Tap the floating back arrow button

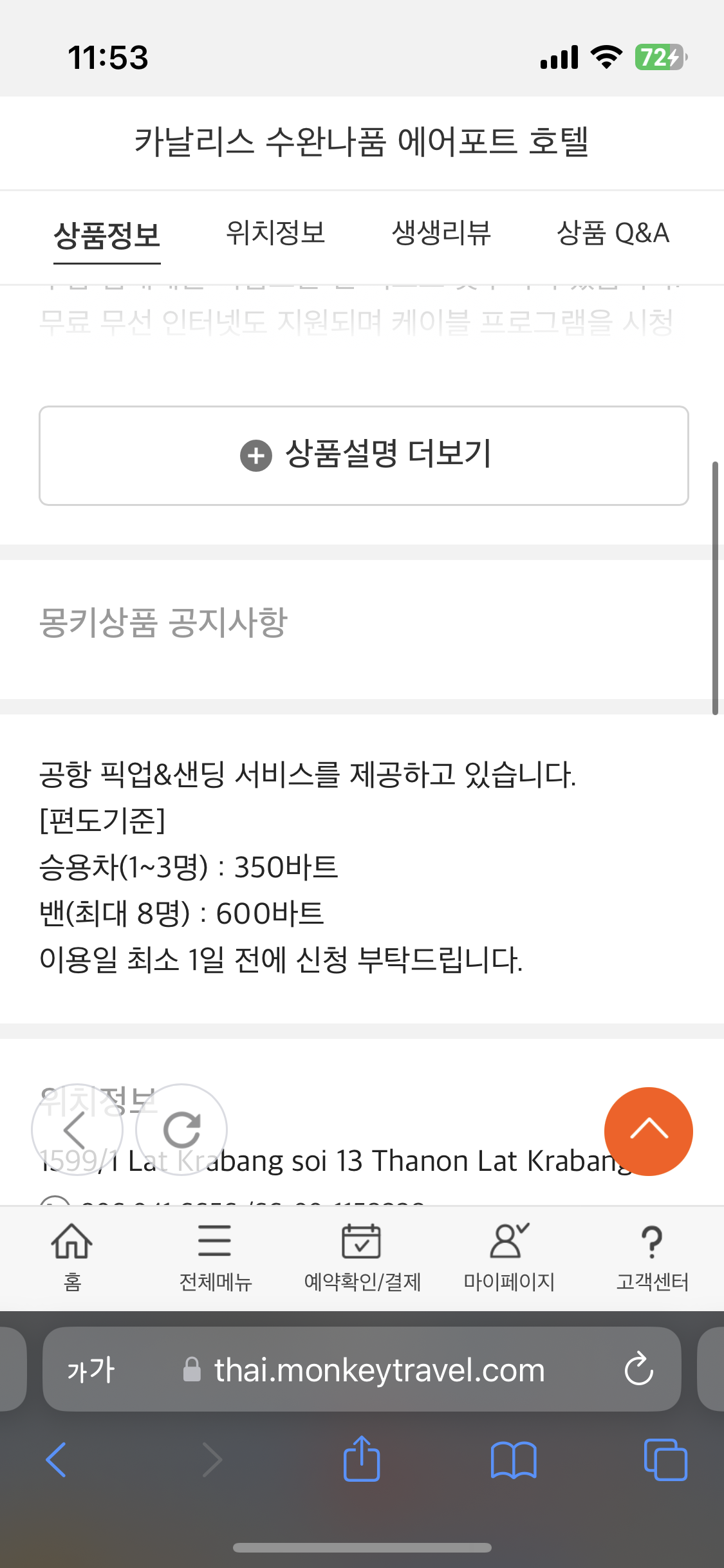77,1130
